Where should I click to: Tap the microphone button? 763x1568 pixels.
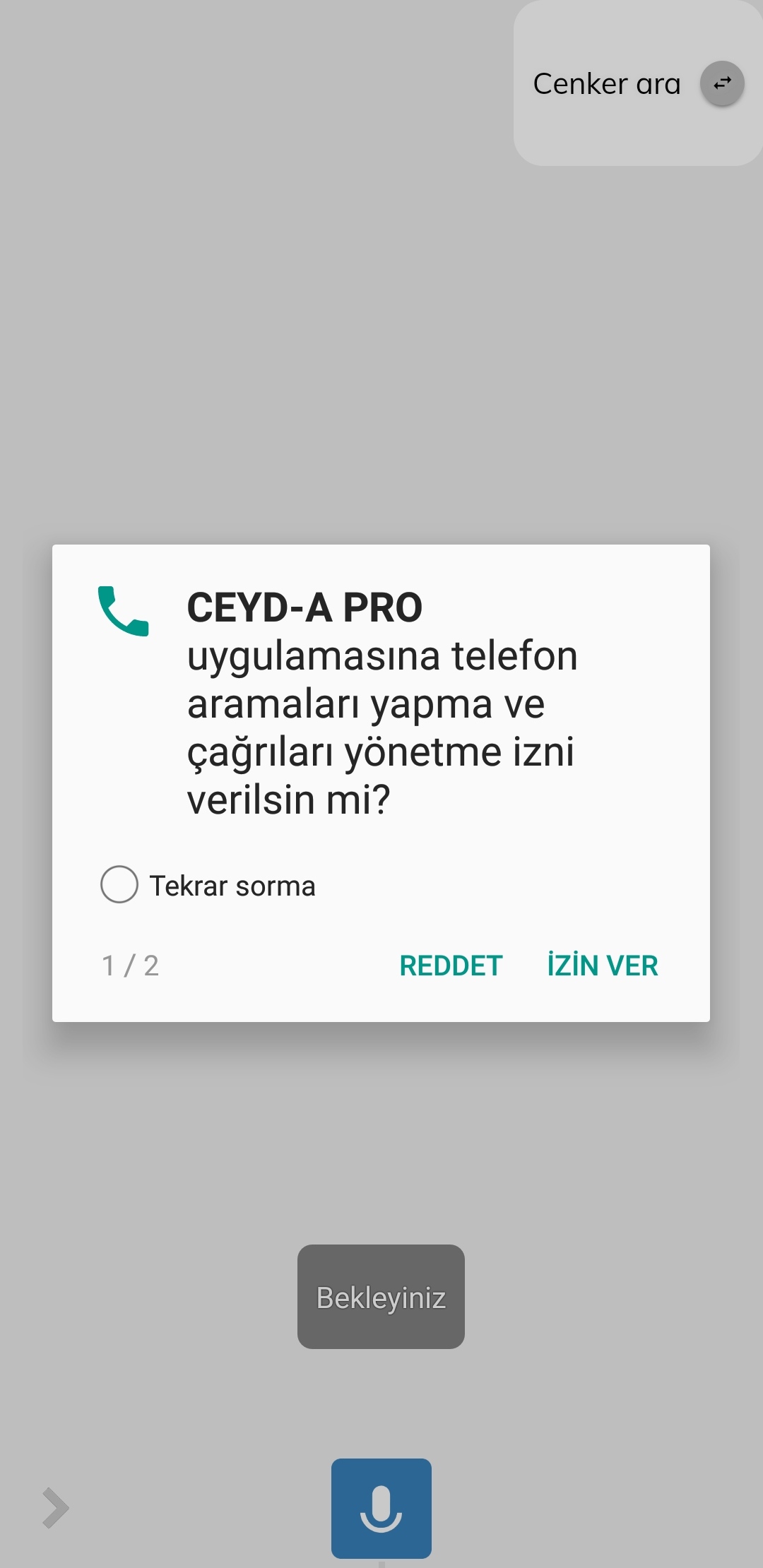click(381, 1508)
